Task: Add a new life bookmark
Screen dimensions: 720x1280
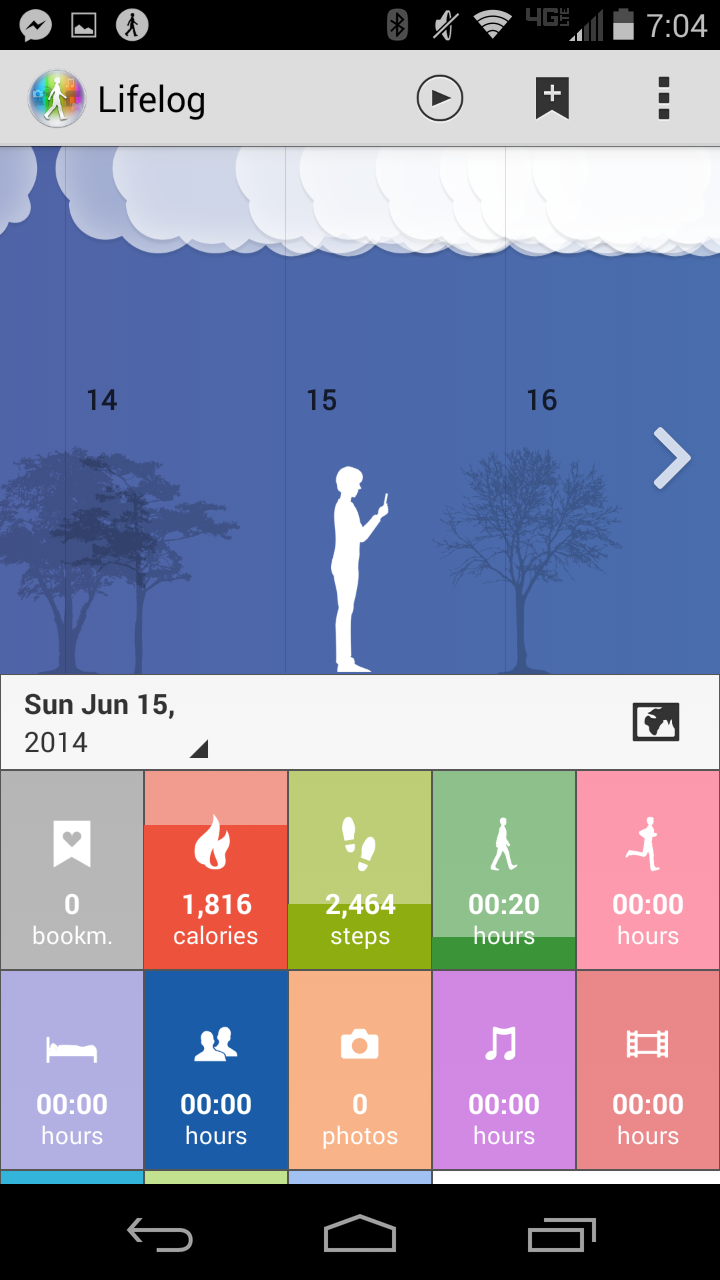Action: coord(552,99)
